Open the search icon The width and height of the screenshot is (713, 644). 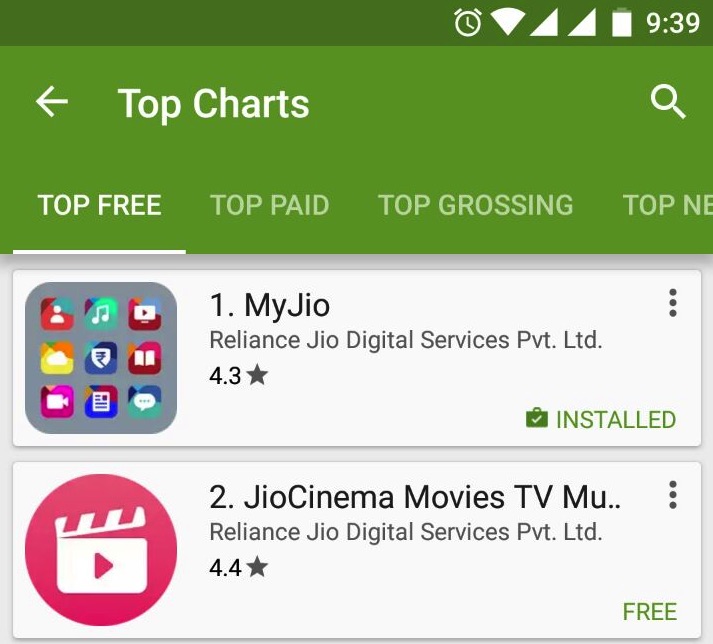(667, 102)
